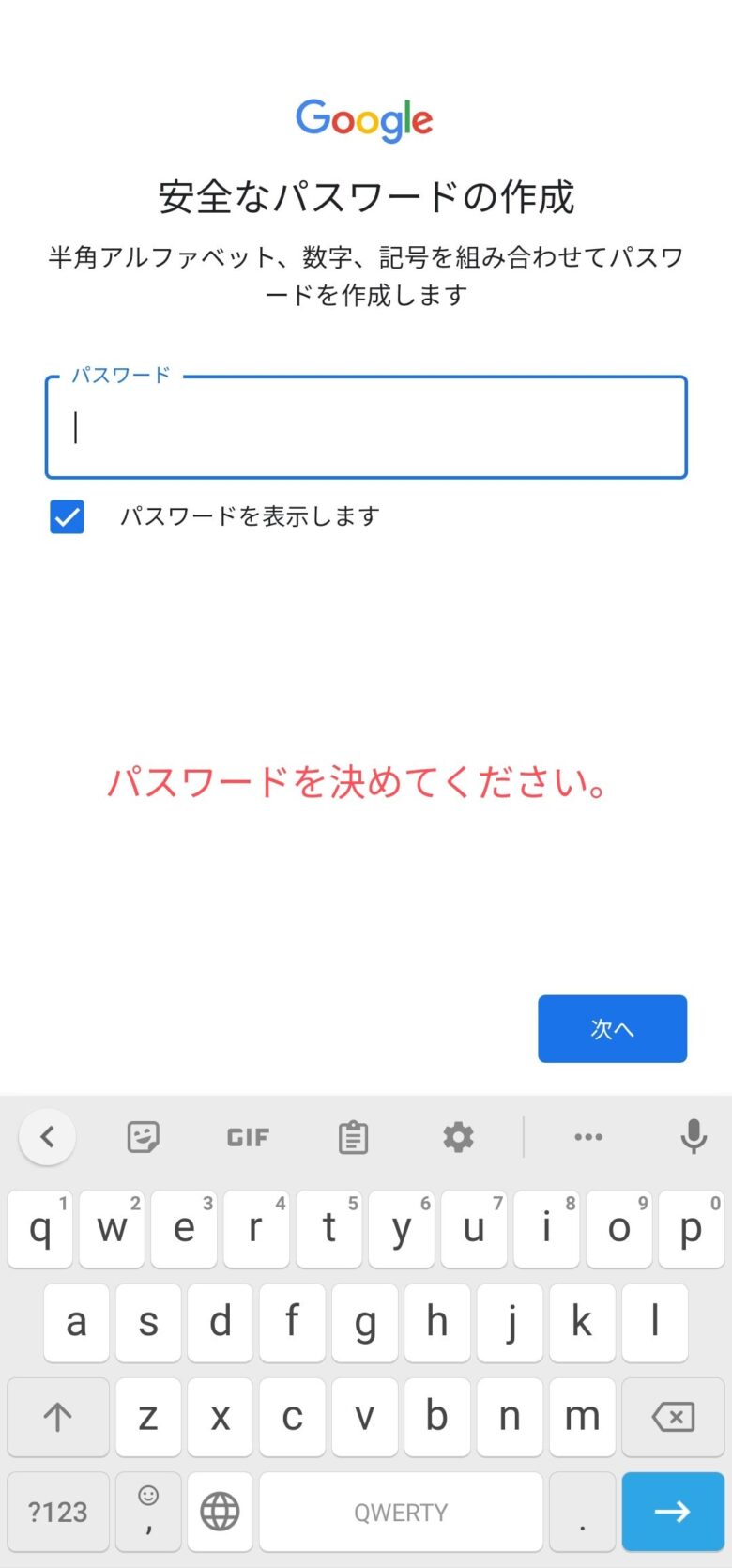Open the GIF keyboard panel
Screen dimensions: 732x1568
point(248,1138)
